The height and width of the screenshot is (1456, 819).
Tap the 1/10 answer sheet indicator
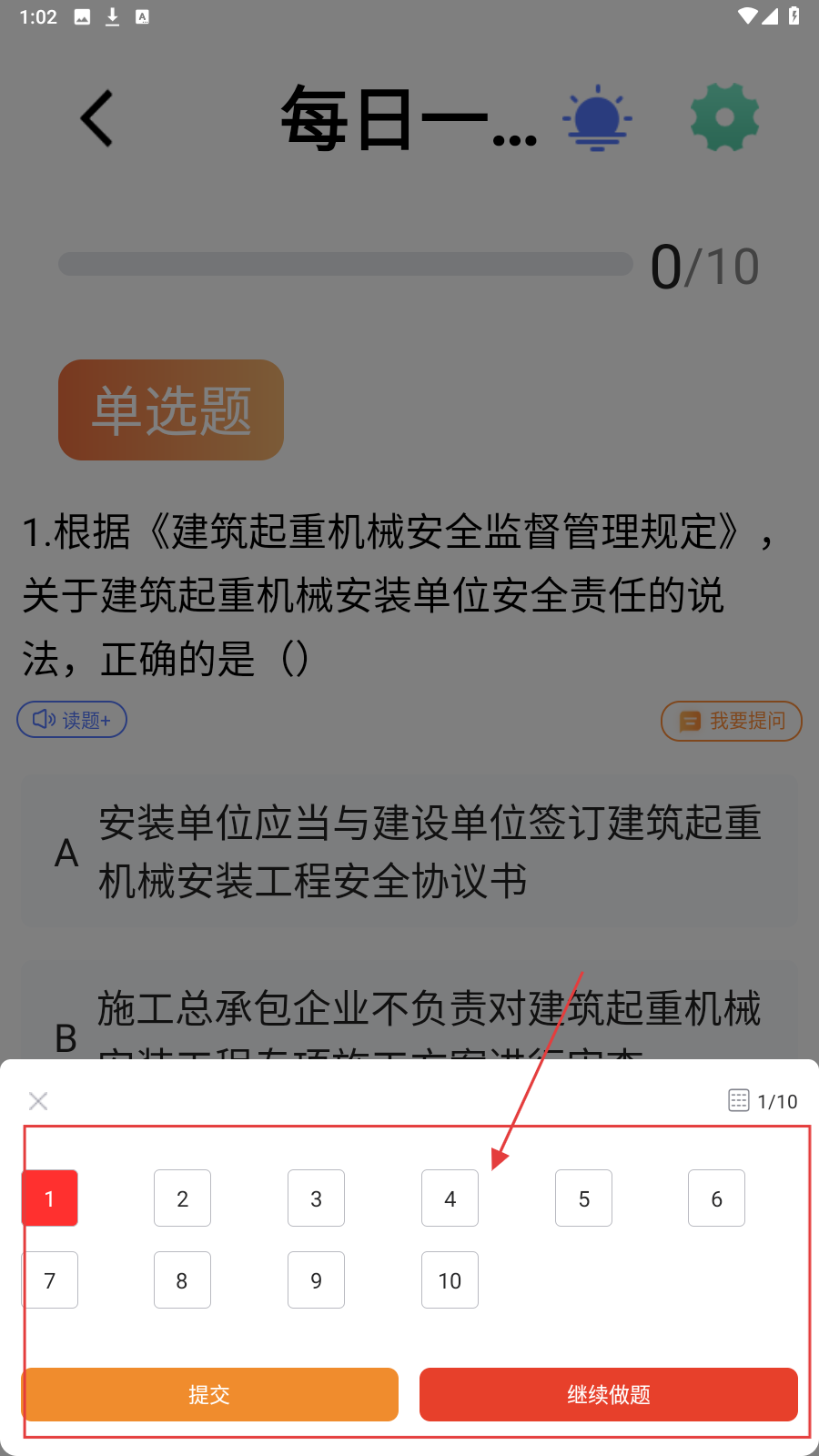(763, 1101)
